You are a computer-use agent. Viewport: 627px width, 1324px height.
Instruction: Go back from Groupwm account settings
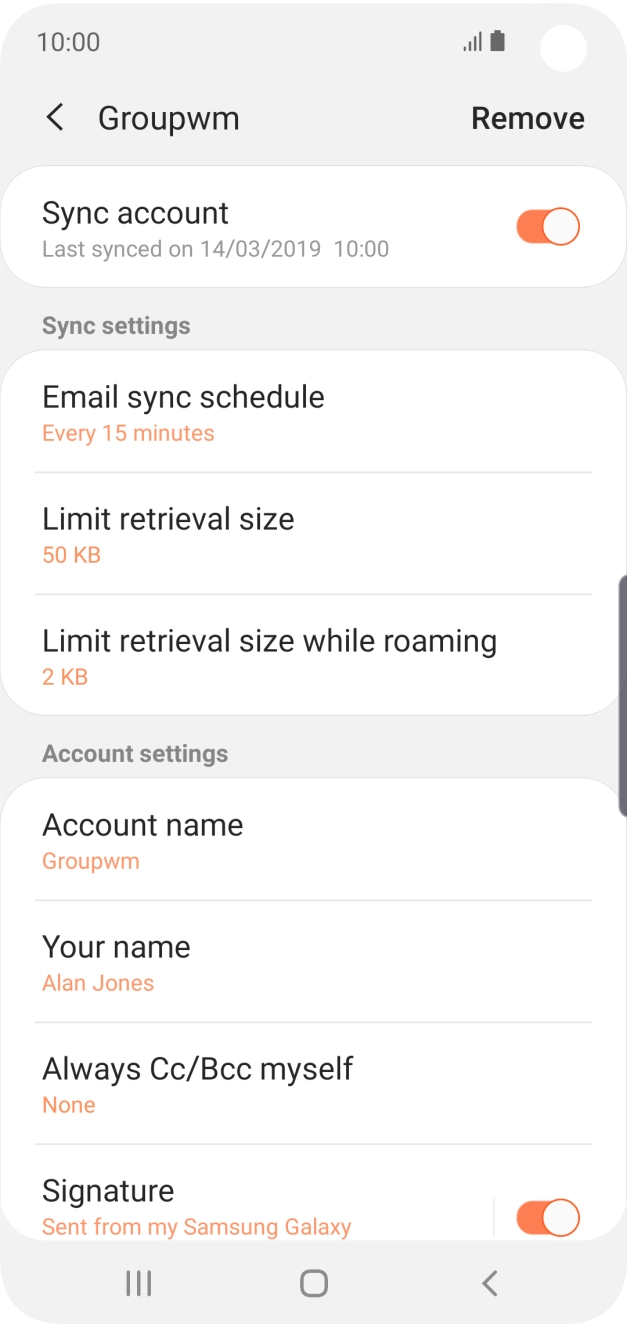56,118
